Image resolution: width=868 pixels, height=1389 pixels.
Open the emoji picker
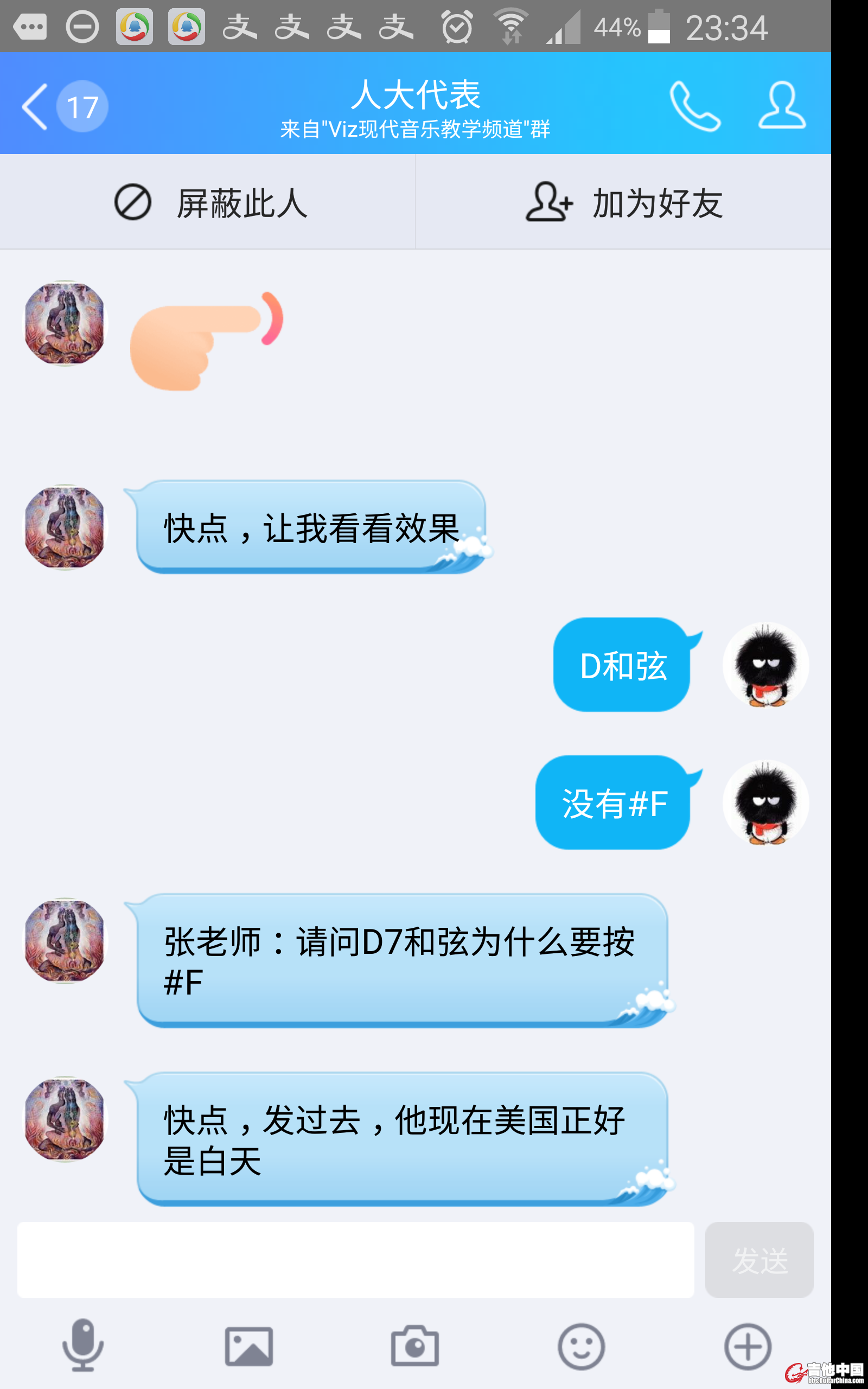click(x=581, y=1346)
